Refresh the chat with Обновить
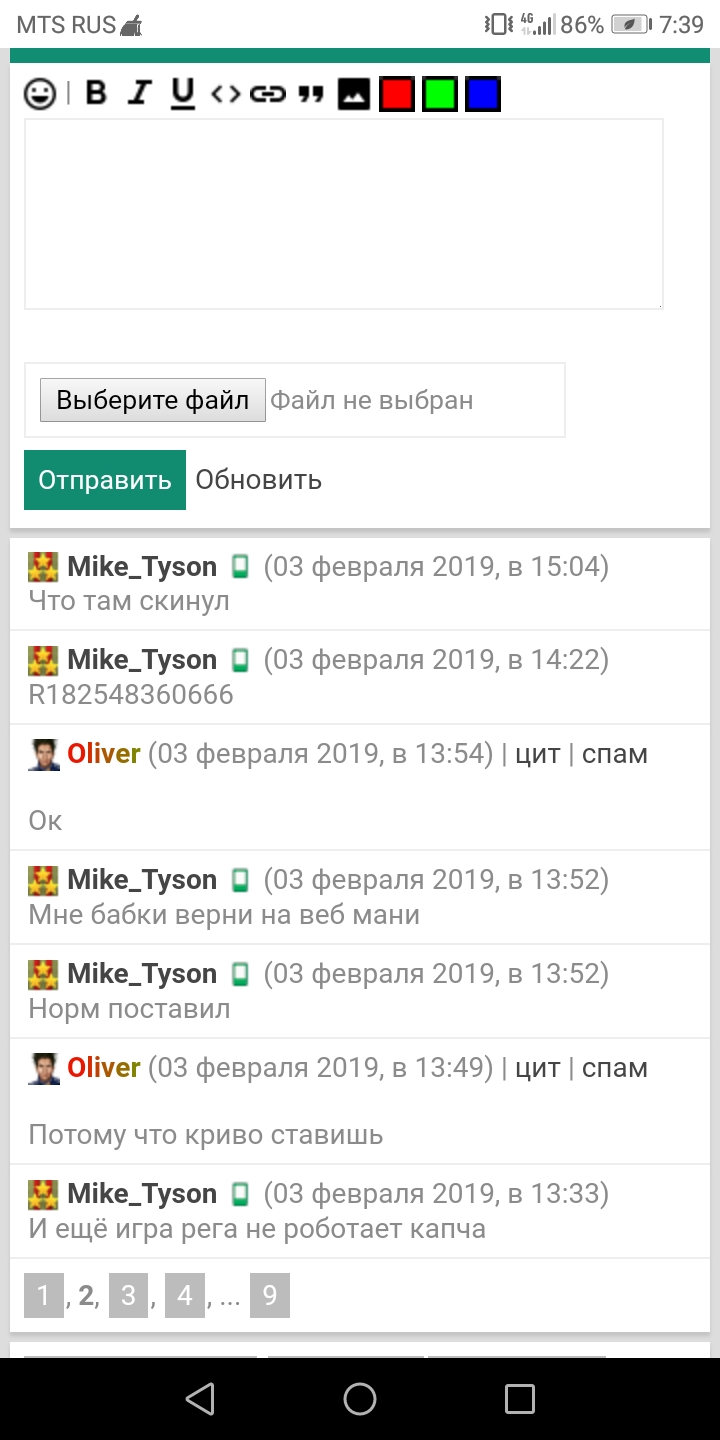The height and width of the screenshot is (1440, 720). pos(259,480)
